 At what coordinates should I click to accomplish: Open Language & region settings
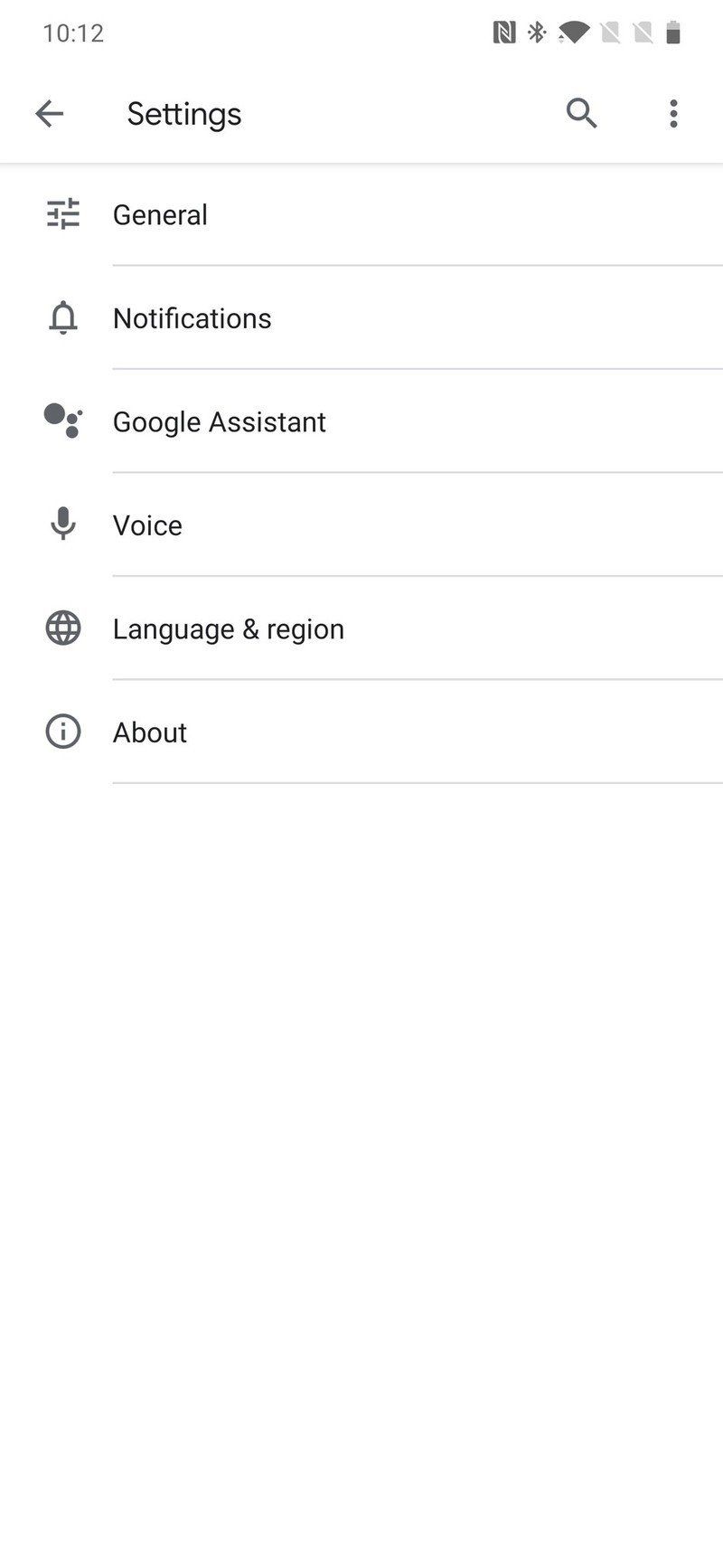tap(228, 628)
